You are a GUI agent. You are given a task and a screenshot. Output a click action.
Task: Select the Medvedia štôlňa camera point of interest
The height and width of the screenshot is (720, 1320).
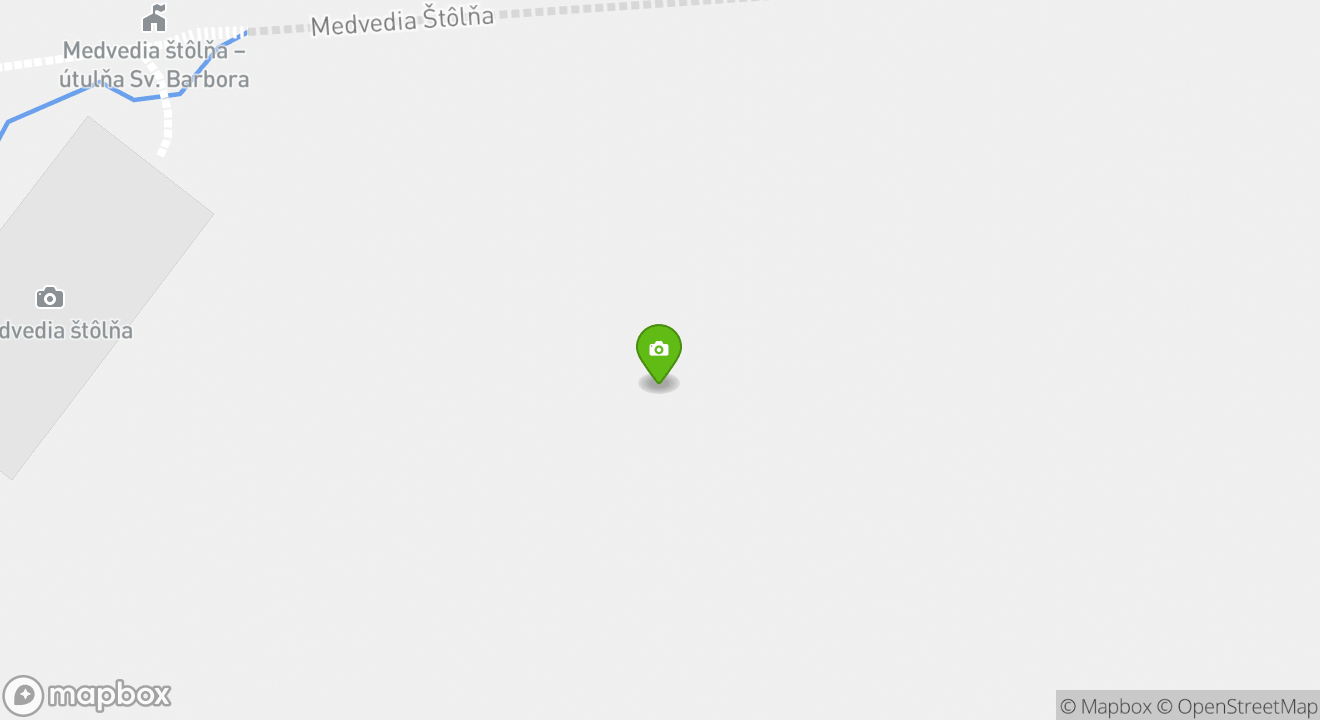coord(50,298)
